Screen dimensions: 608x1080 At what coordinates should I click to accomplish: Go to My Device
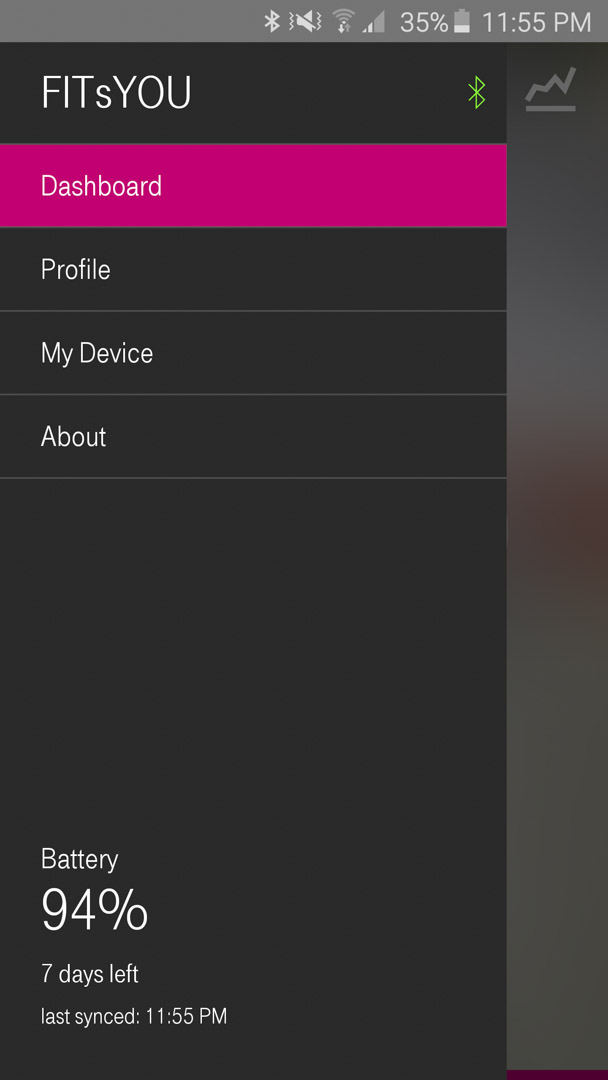point(253,353)
